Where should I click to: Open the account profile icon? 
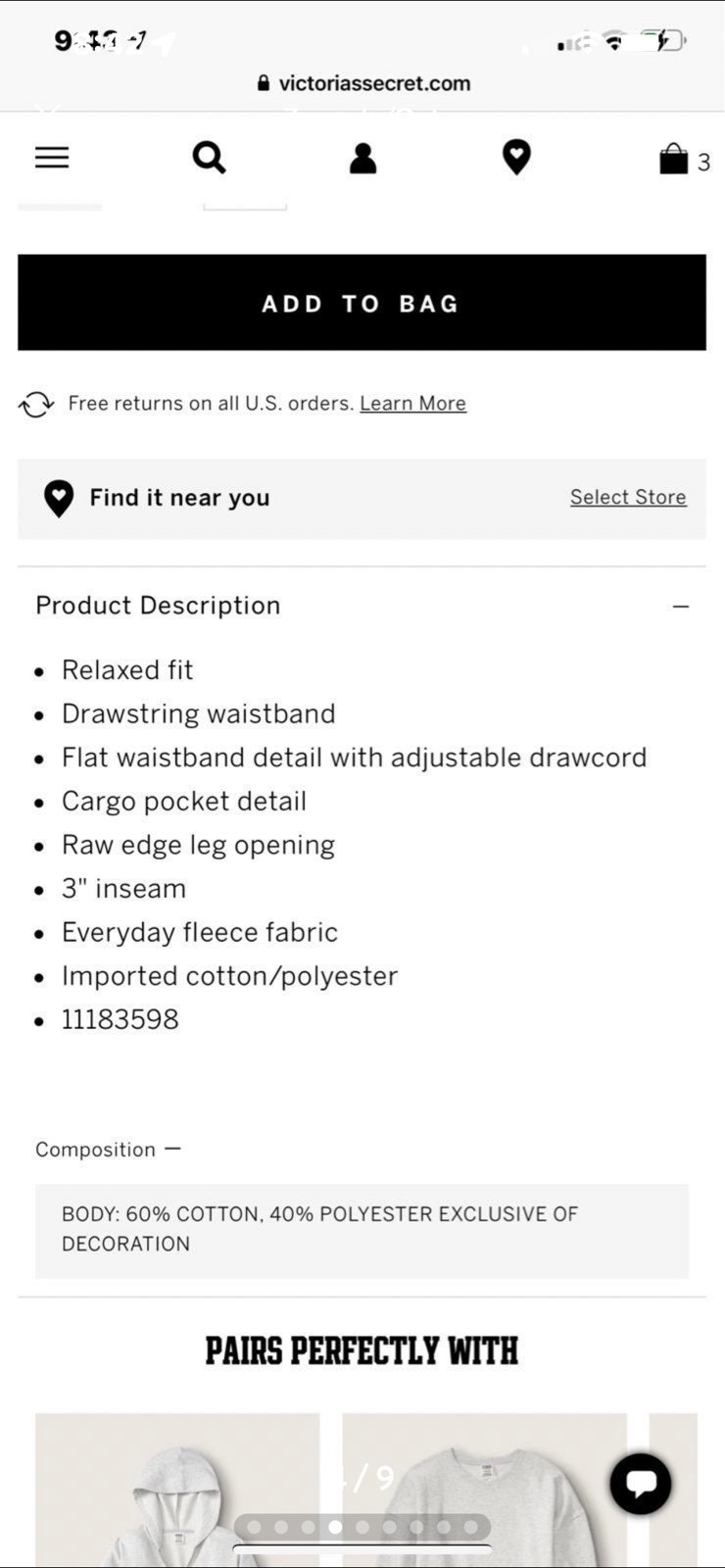[x=362, y=158]
